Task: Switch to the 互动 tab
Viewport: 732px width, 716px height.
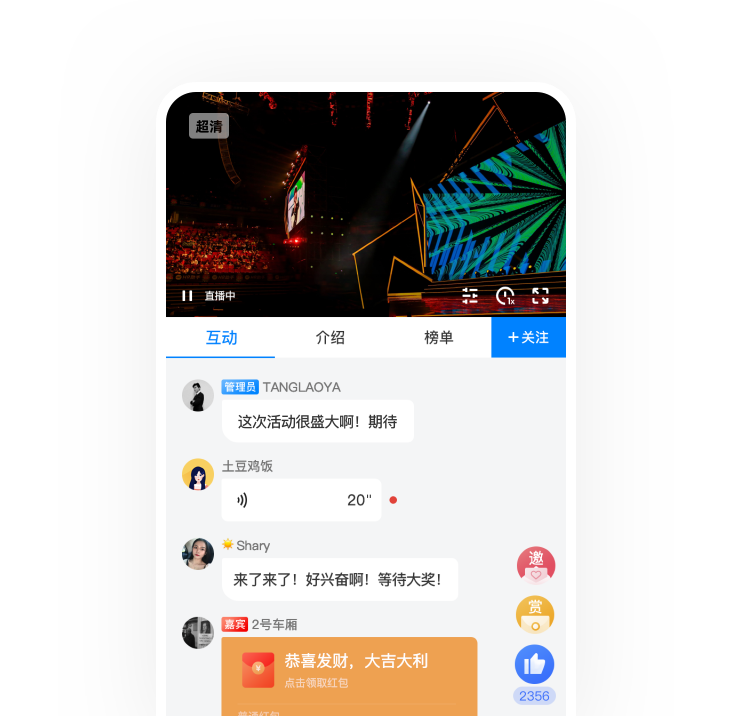Action: tap(221, 338)
